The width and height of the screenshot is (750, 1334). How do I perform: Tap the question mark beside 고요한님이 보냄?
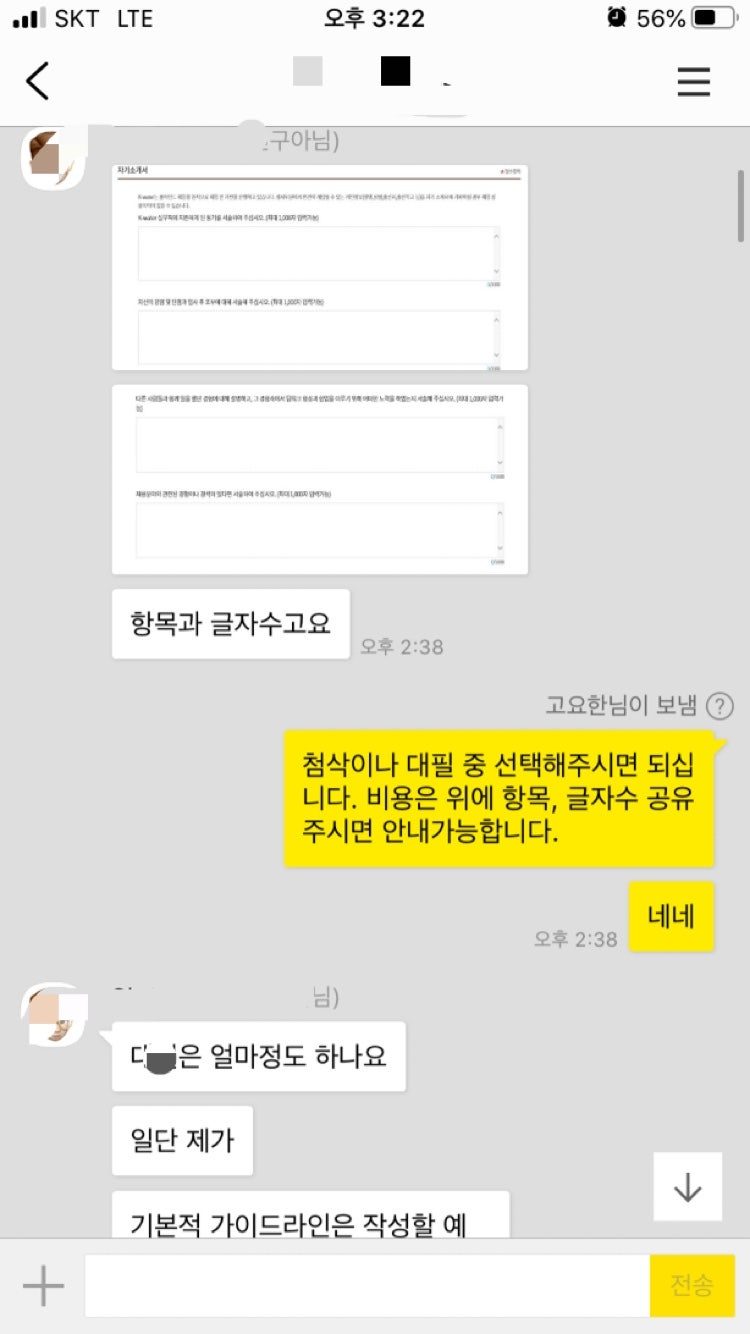point(719,706)
